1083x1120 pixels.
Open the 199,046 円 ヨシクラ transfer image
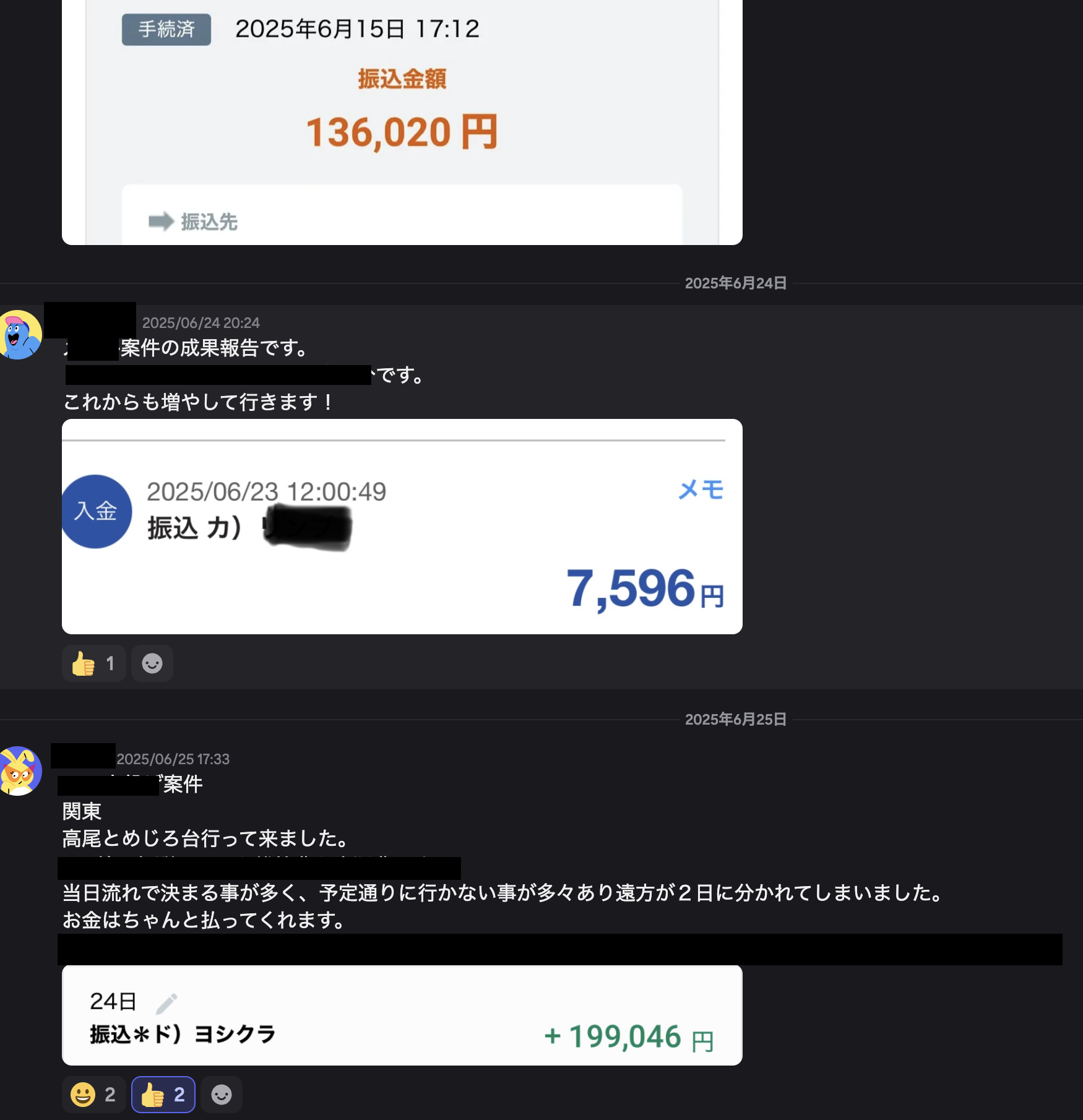(x=402, y=1015)
